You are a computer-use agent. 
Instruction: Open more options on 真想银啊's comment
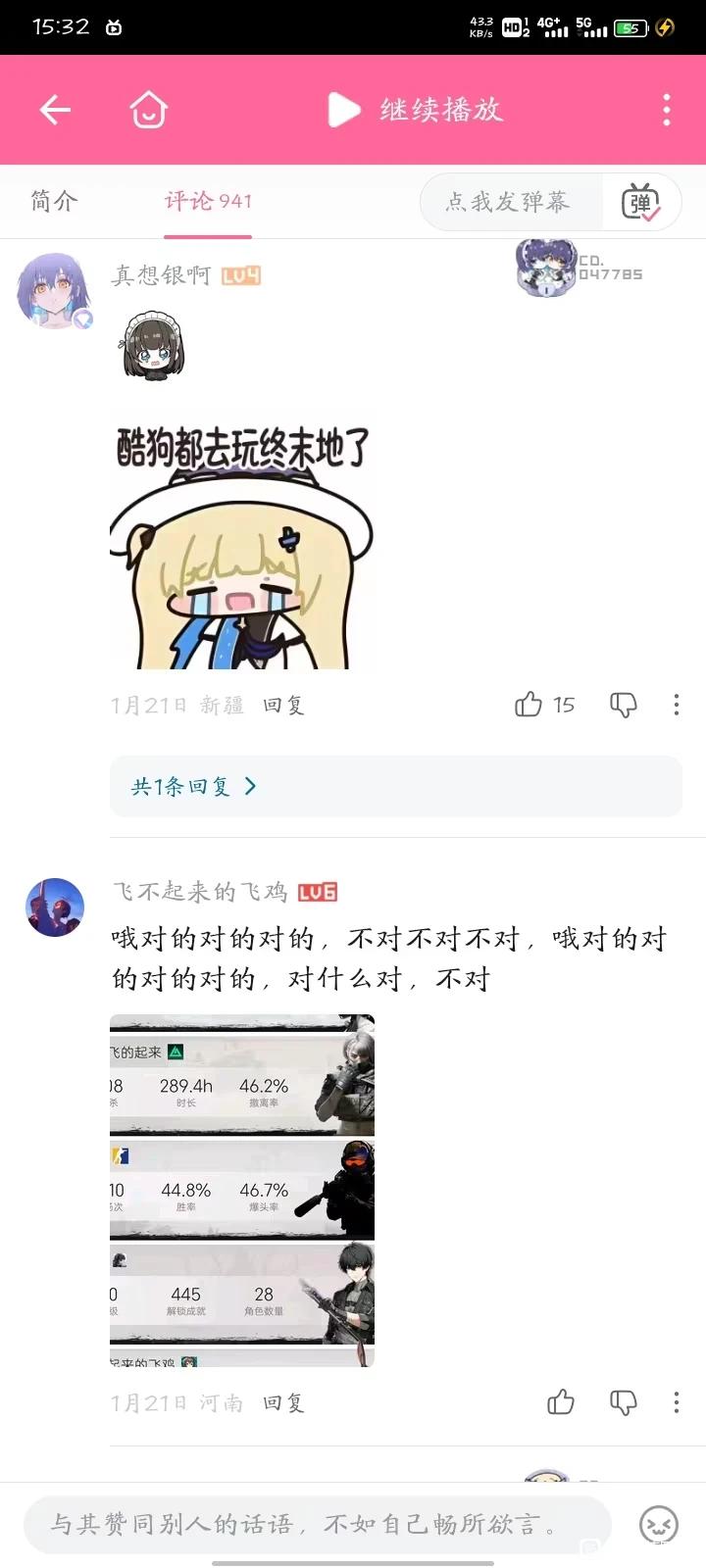click(x=677, y=705)
